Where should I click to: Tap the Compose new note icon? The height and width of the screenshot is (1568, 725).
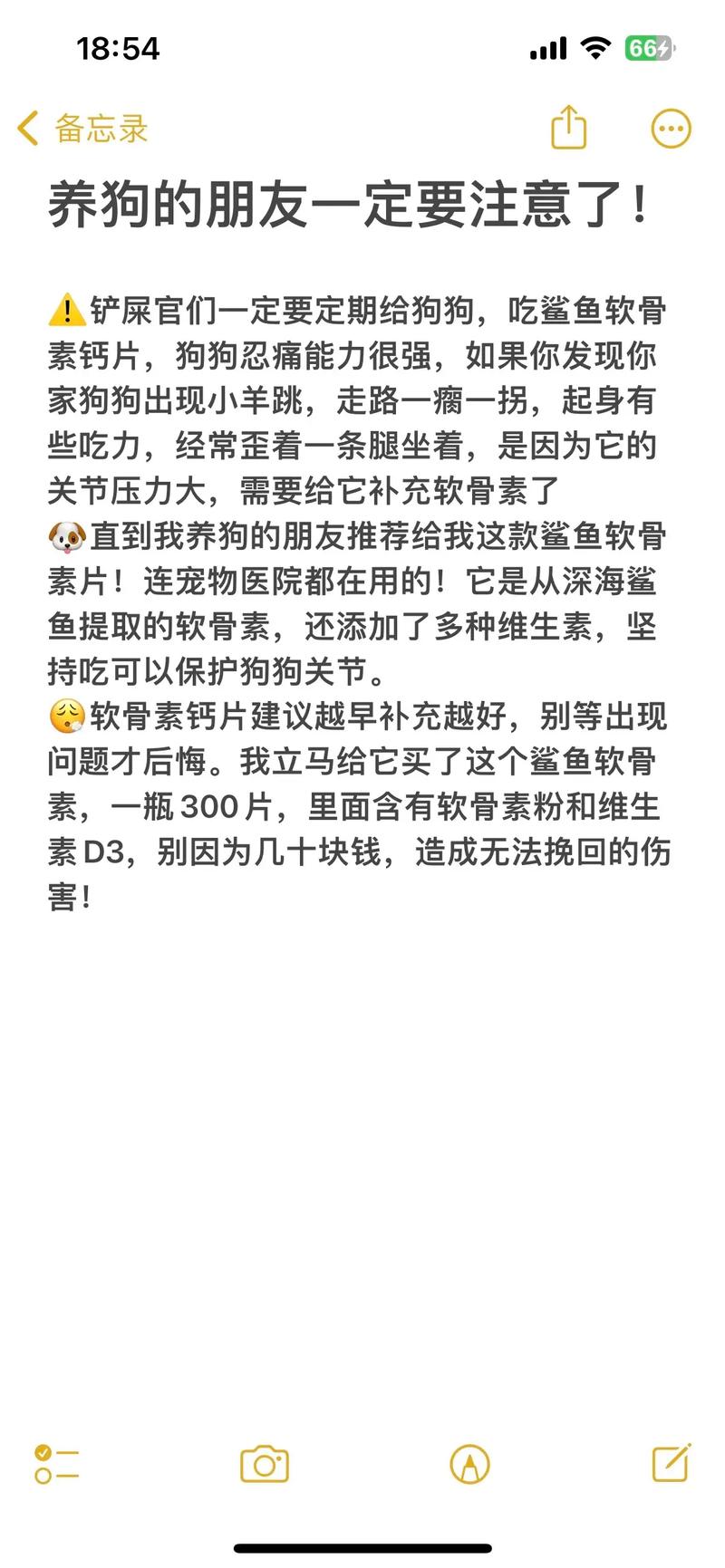pyautogui.click(x=672, y=1462)
